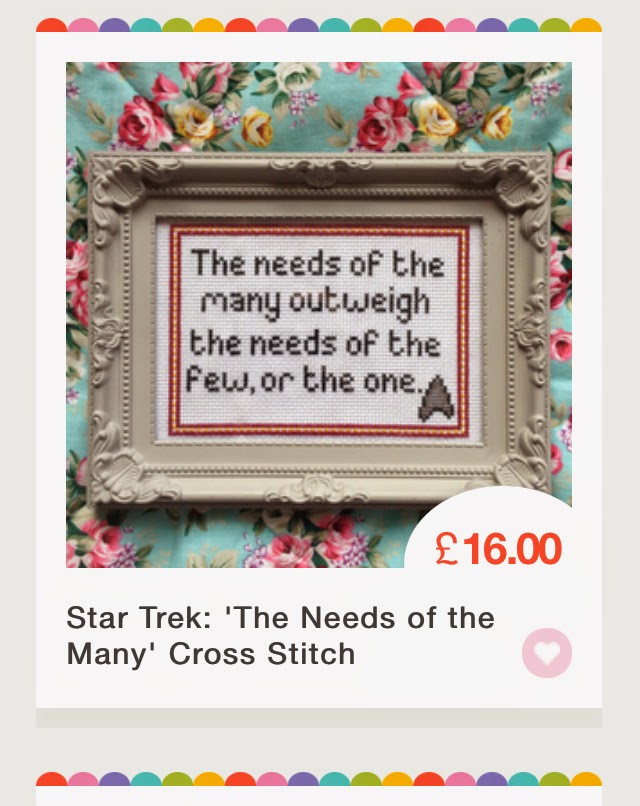
Task: Favourite the Star Trek cross stitch with heart
Action: (x=546, y=653)
